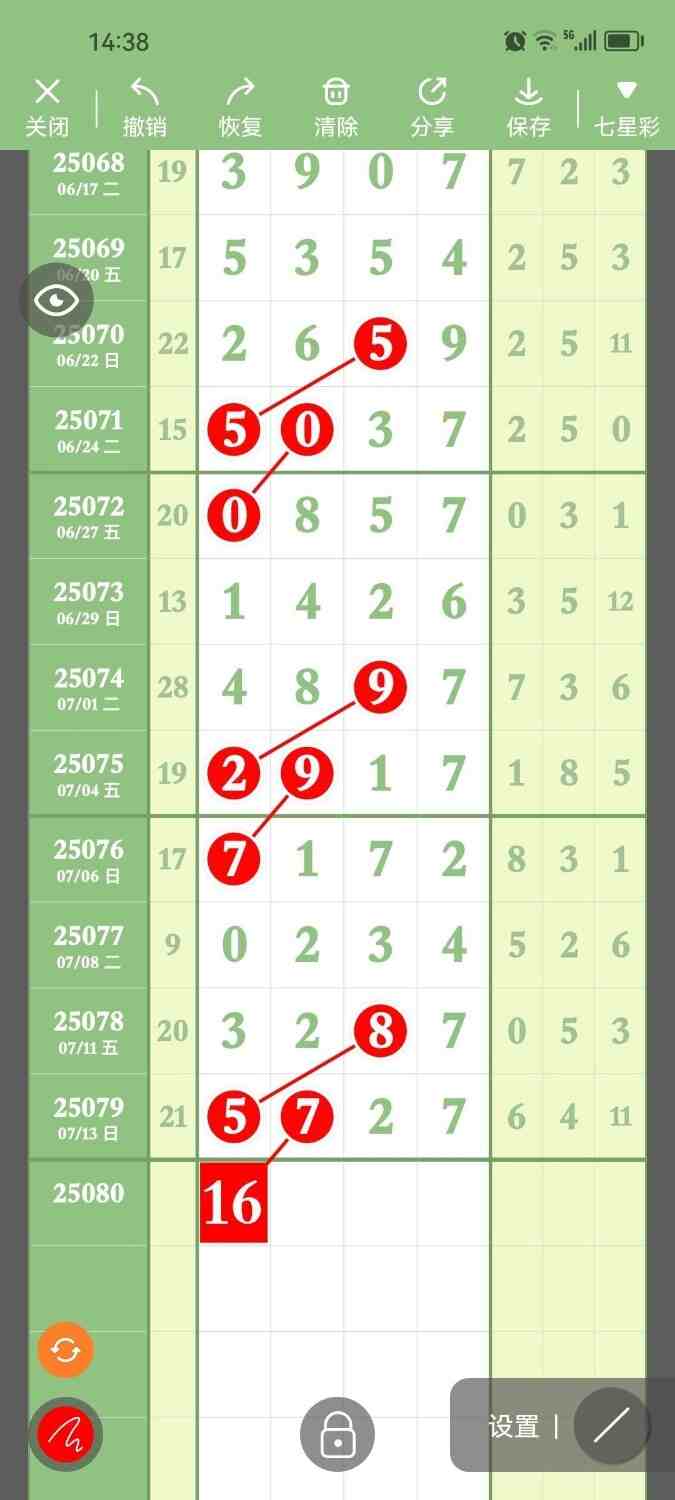Open the 七星彩 lottery type dropdown
675x1500 pixels.
click(627, 108)
